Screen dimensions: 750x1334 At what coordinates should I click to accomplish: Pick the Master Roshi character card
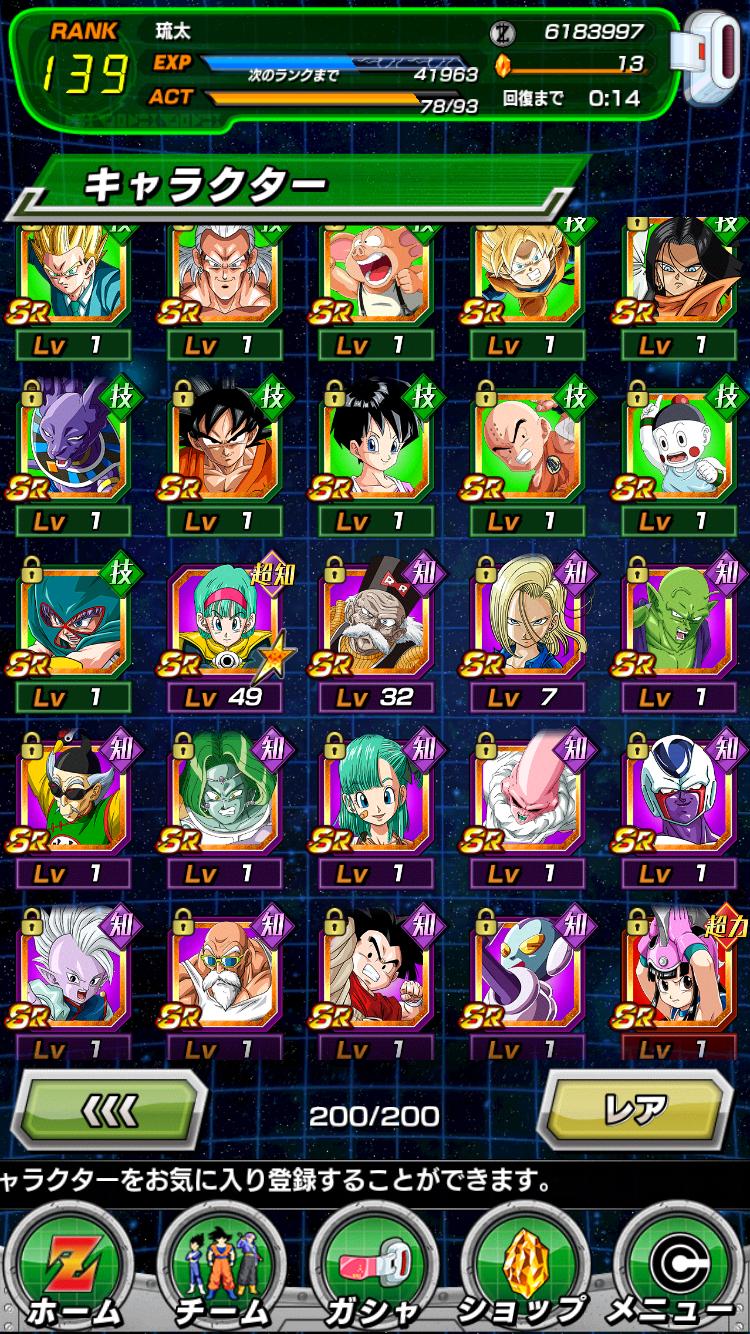(x=224, y=965)
